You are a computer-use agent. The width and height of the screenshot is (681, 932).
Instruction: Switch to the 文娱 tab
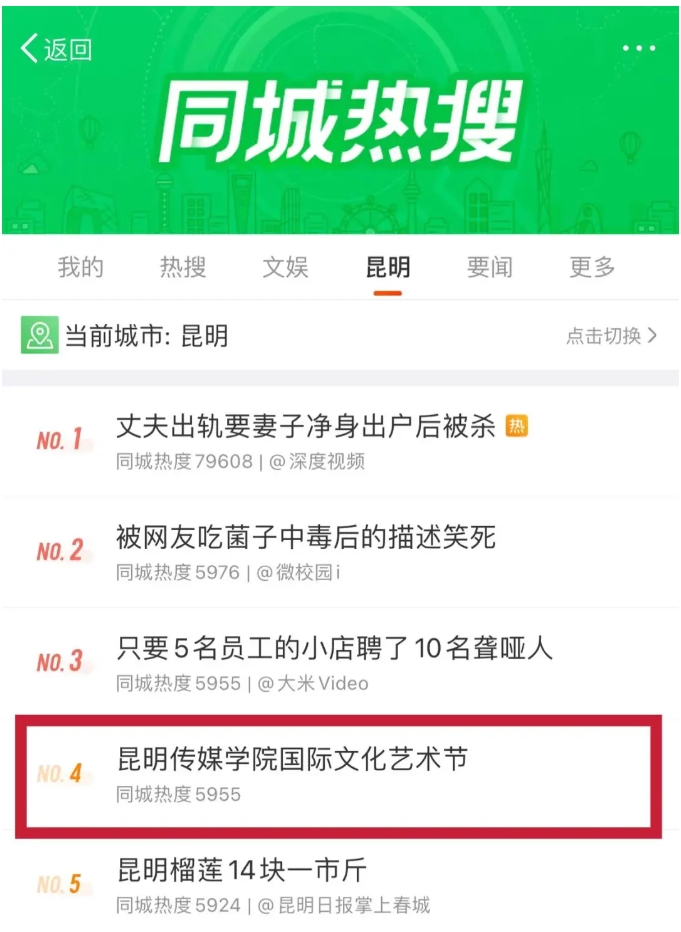tap(286, 267)
